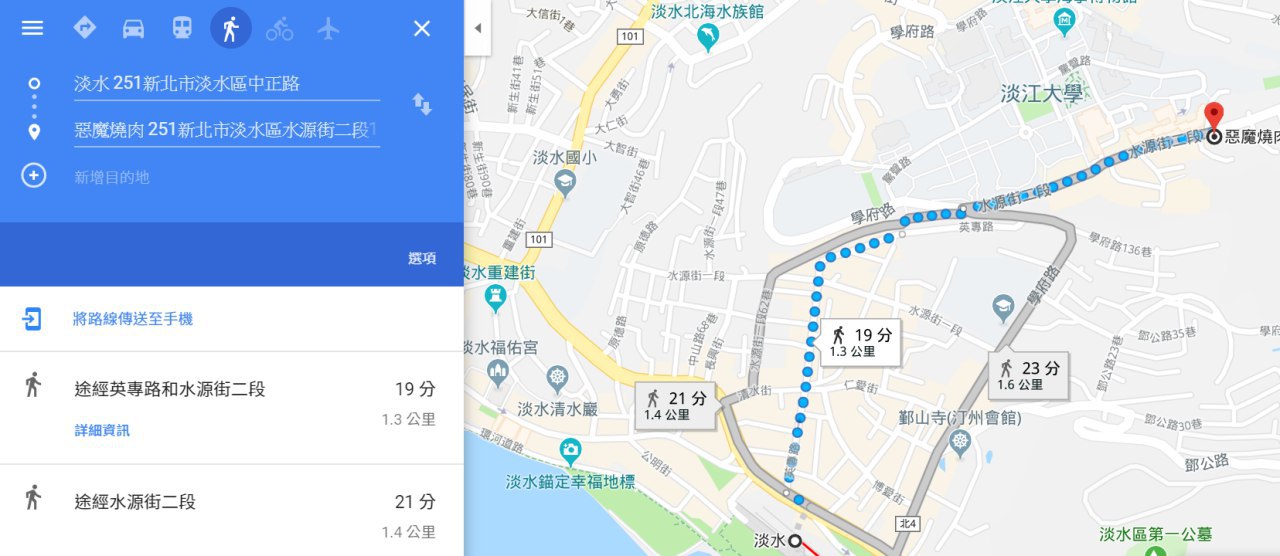Add a destination with 新增目的地
The image size is (1280, 556).
click(111, 177)
